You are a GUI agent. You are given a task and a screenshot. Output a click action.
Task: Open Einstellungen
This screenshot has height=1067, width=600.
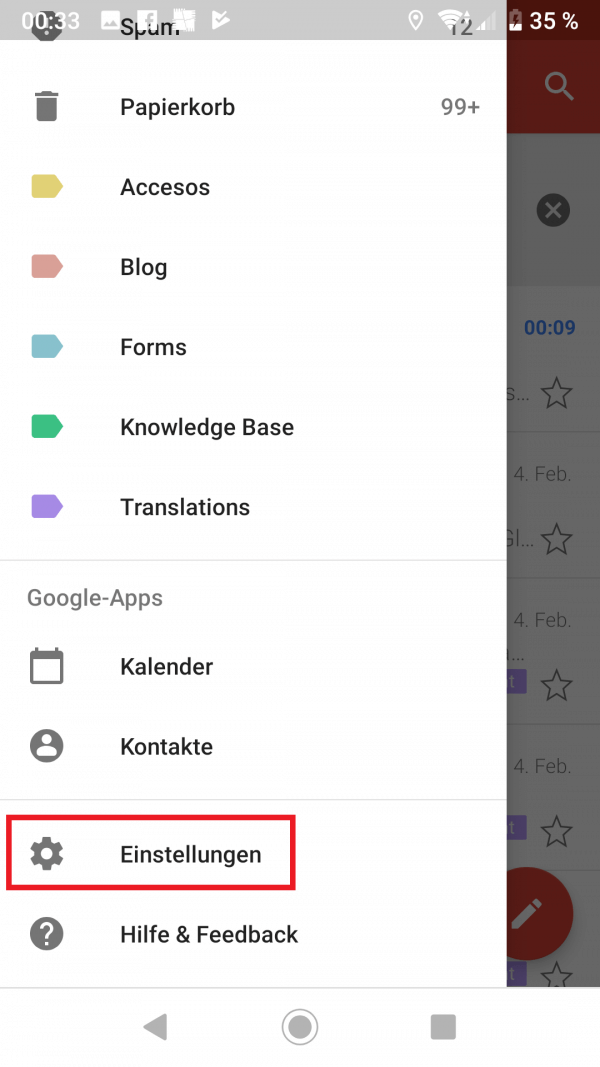click(x=190, y=854)
